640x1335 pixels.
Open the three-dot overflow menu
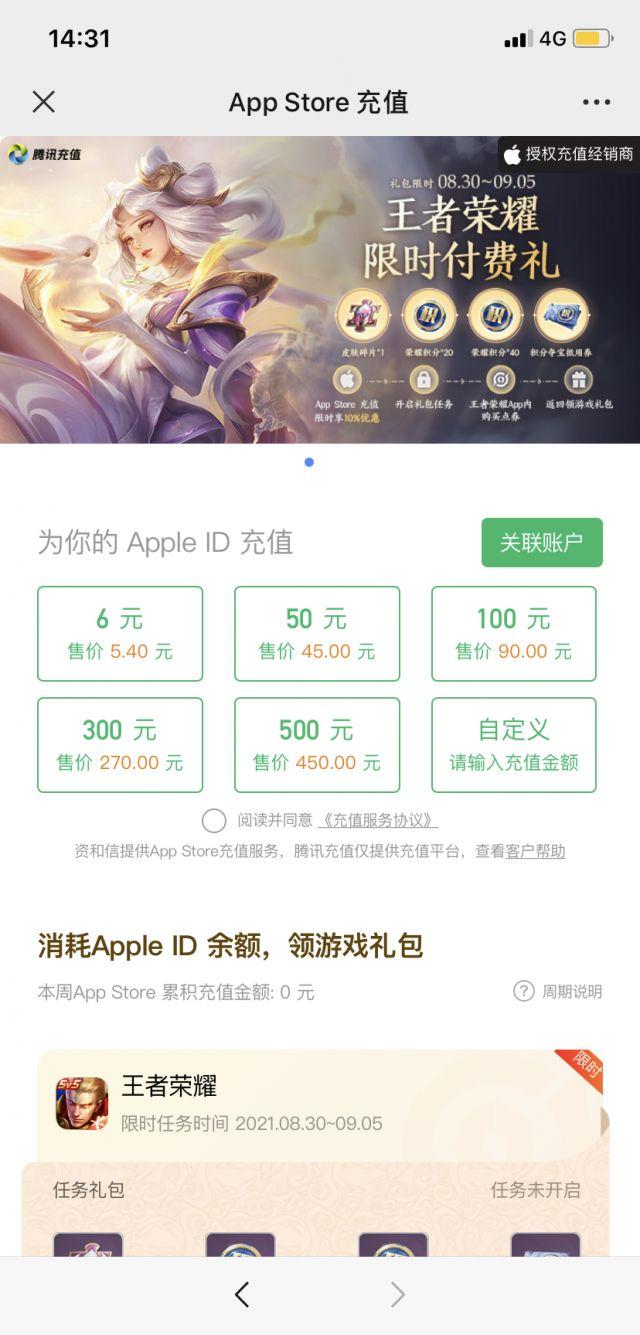click(596, 102)
